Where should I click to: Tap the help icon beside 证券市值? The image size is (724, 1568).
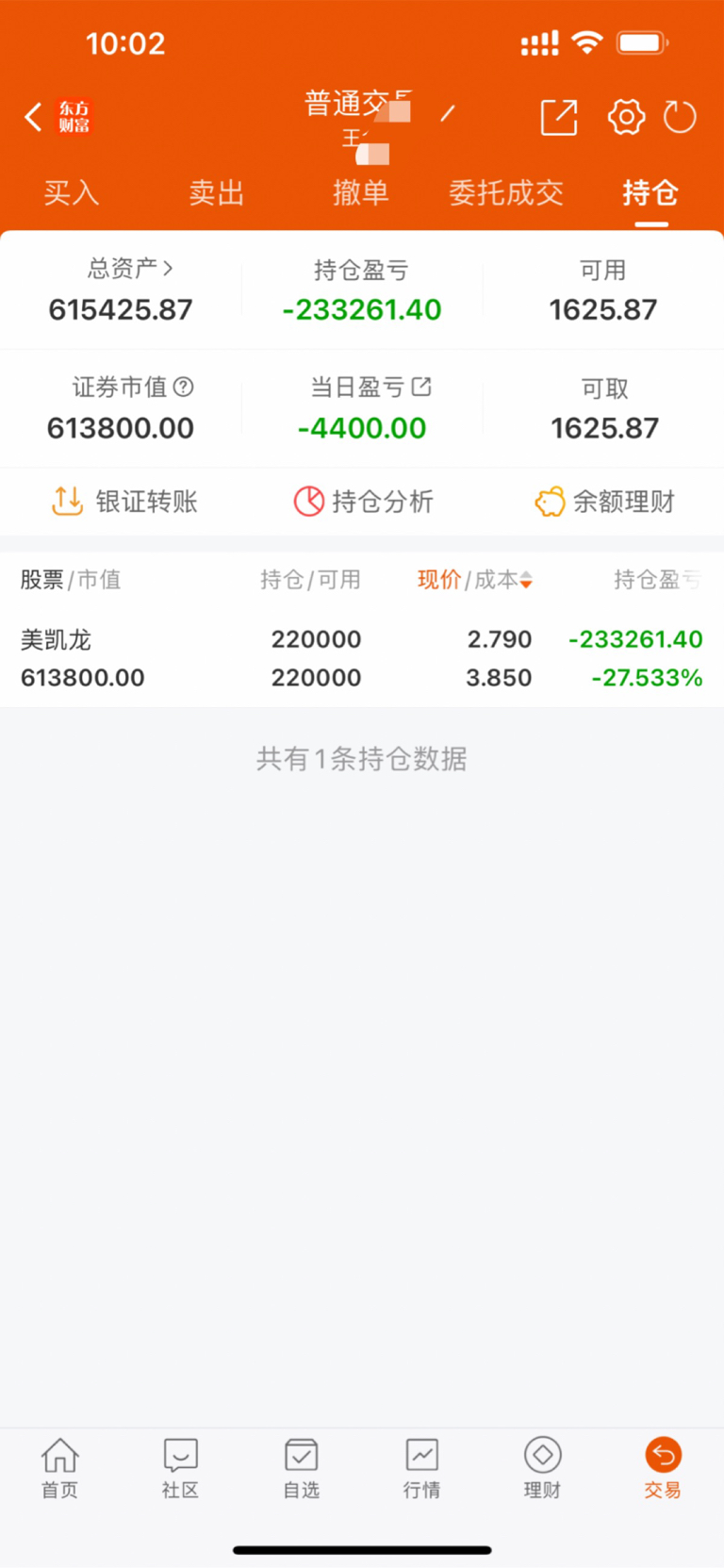click(184, 387)
